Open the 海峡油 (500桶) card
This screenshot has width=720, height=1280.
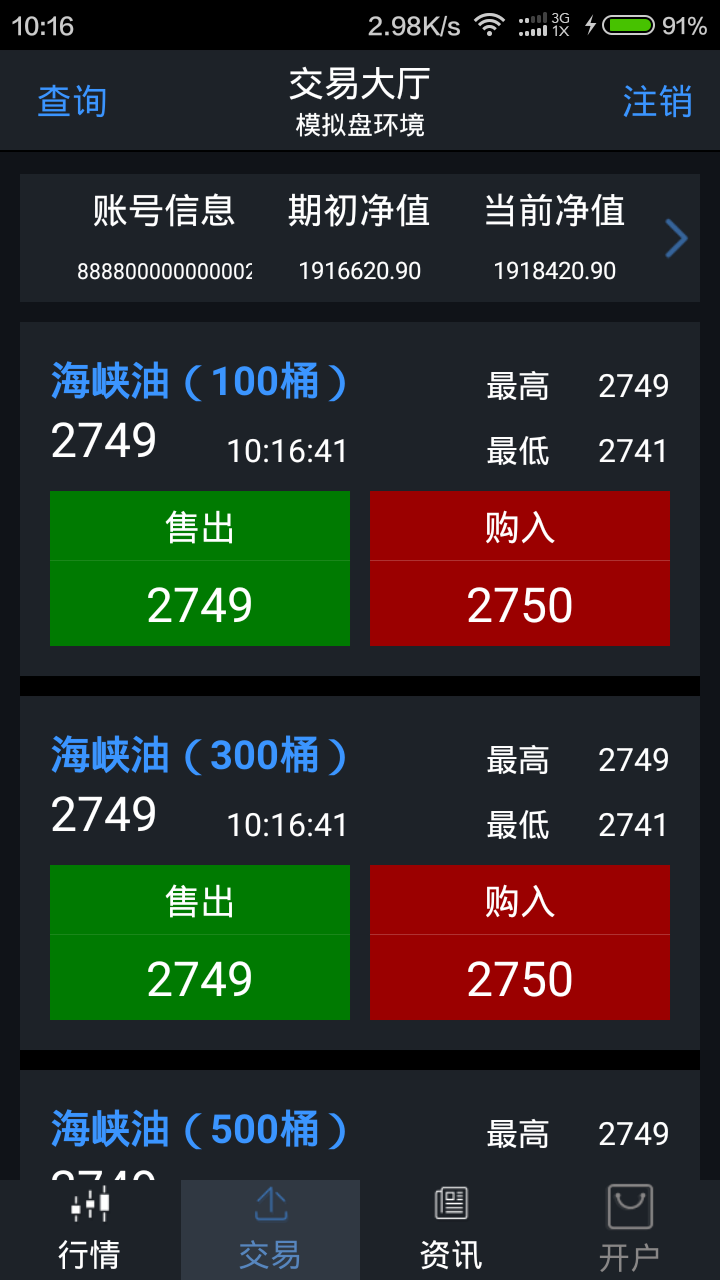coord(200,1130)
